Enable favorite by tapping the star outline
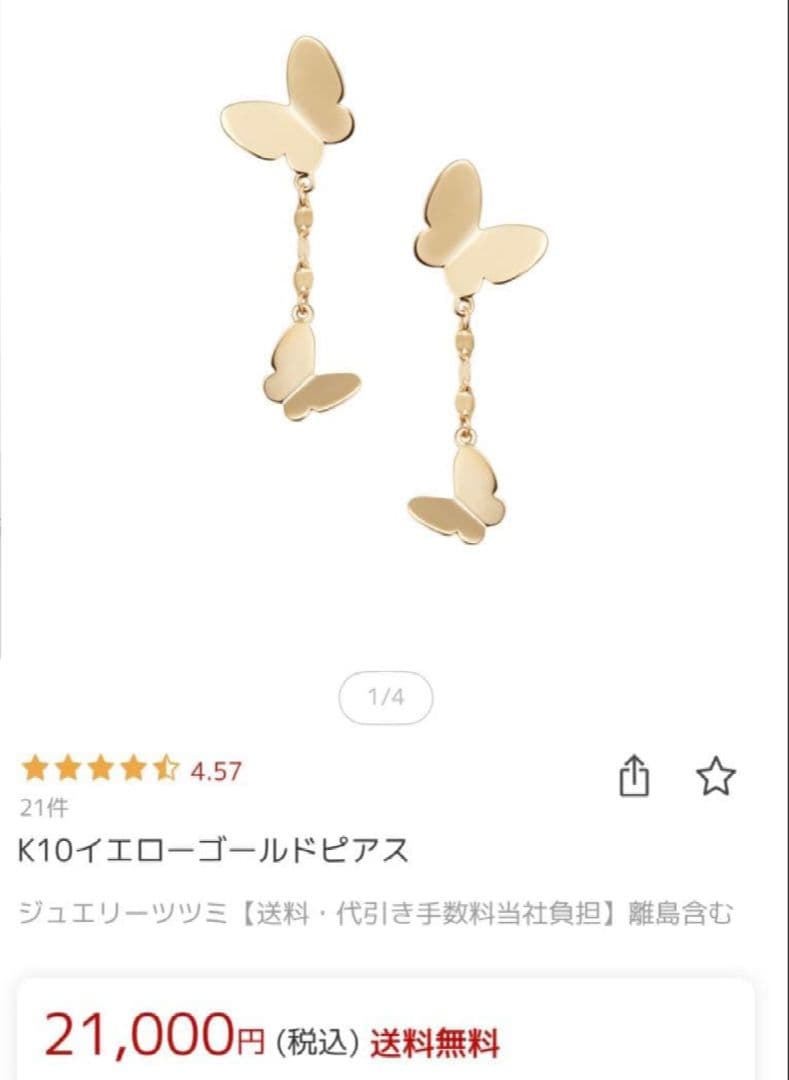This screenshot has height=1080, width=789. click(x=718, y=775)
